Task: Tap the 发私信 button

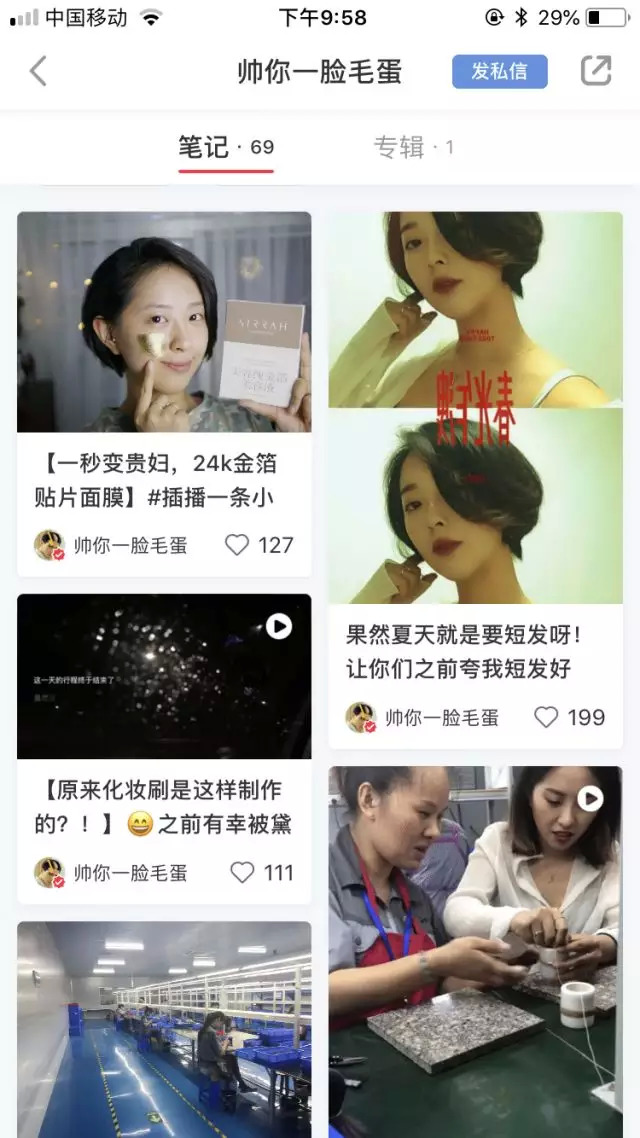Action: [x=499, y=72]
